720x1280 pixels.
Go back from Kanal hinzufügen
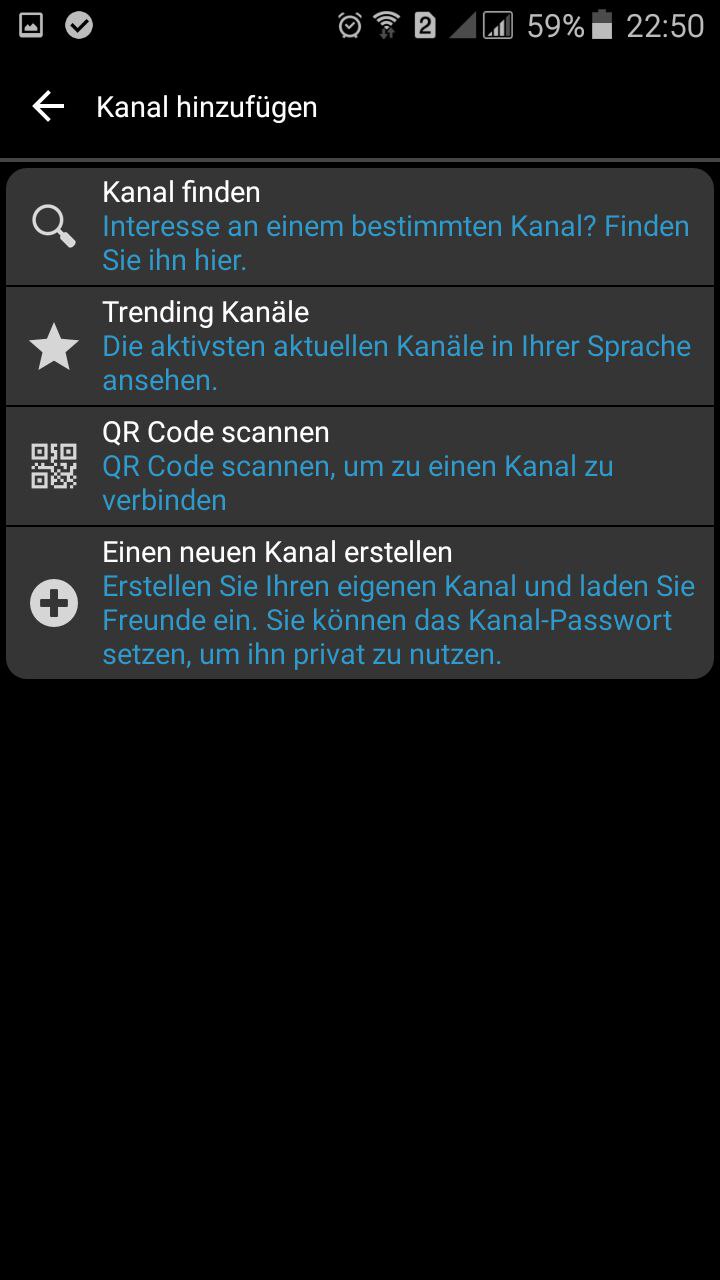point(47,106)
